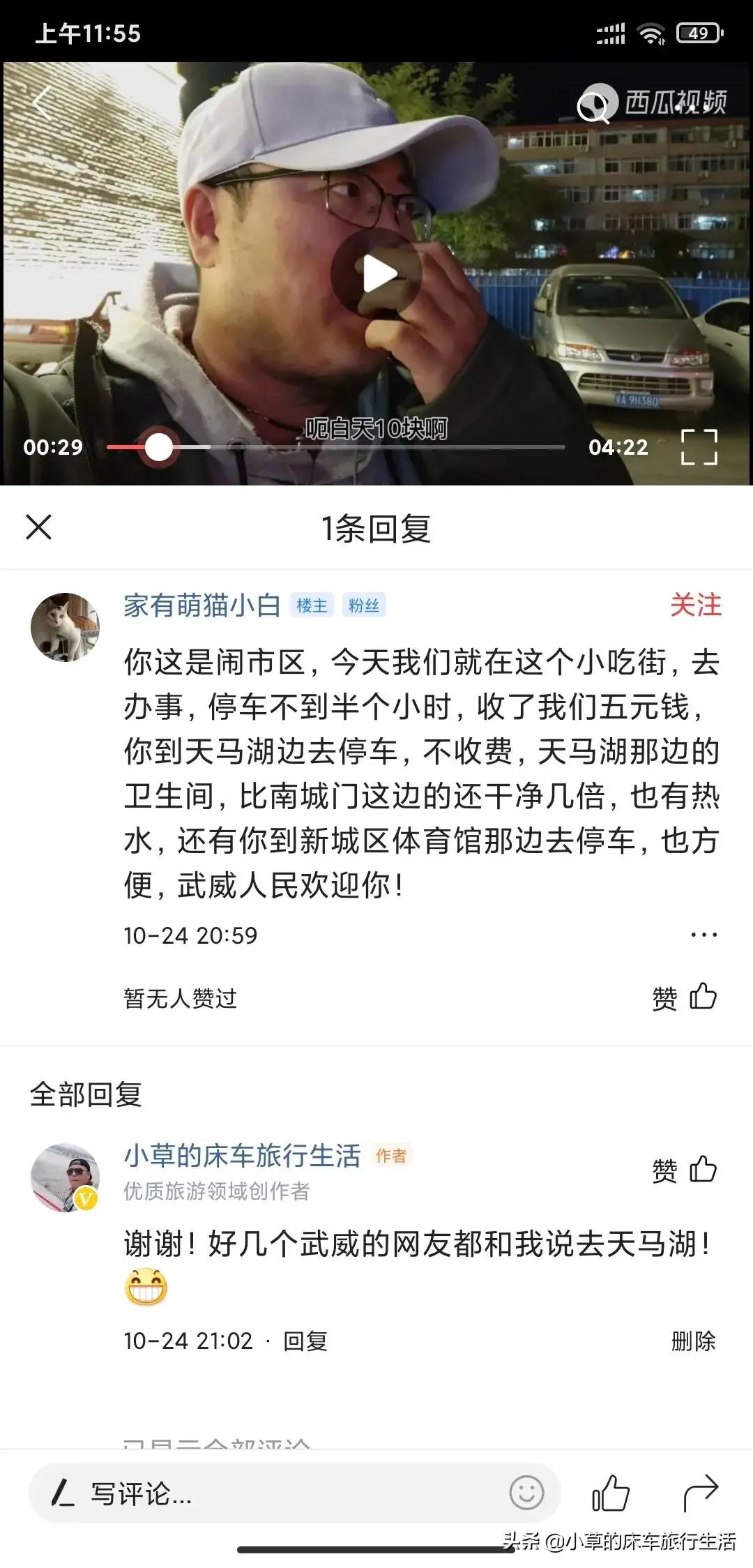Enter fullscreen video mode
Viewport: 753px width, 1568px height.
(x=699, y=447)
